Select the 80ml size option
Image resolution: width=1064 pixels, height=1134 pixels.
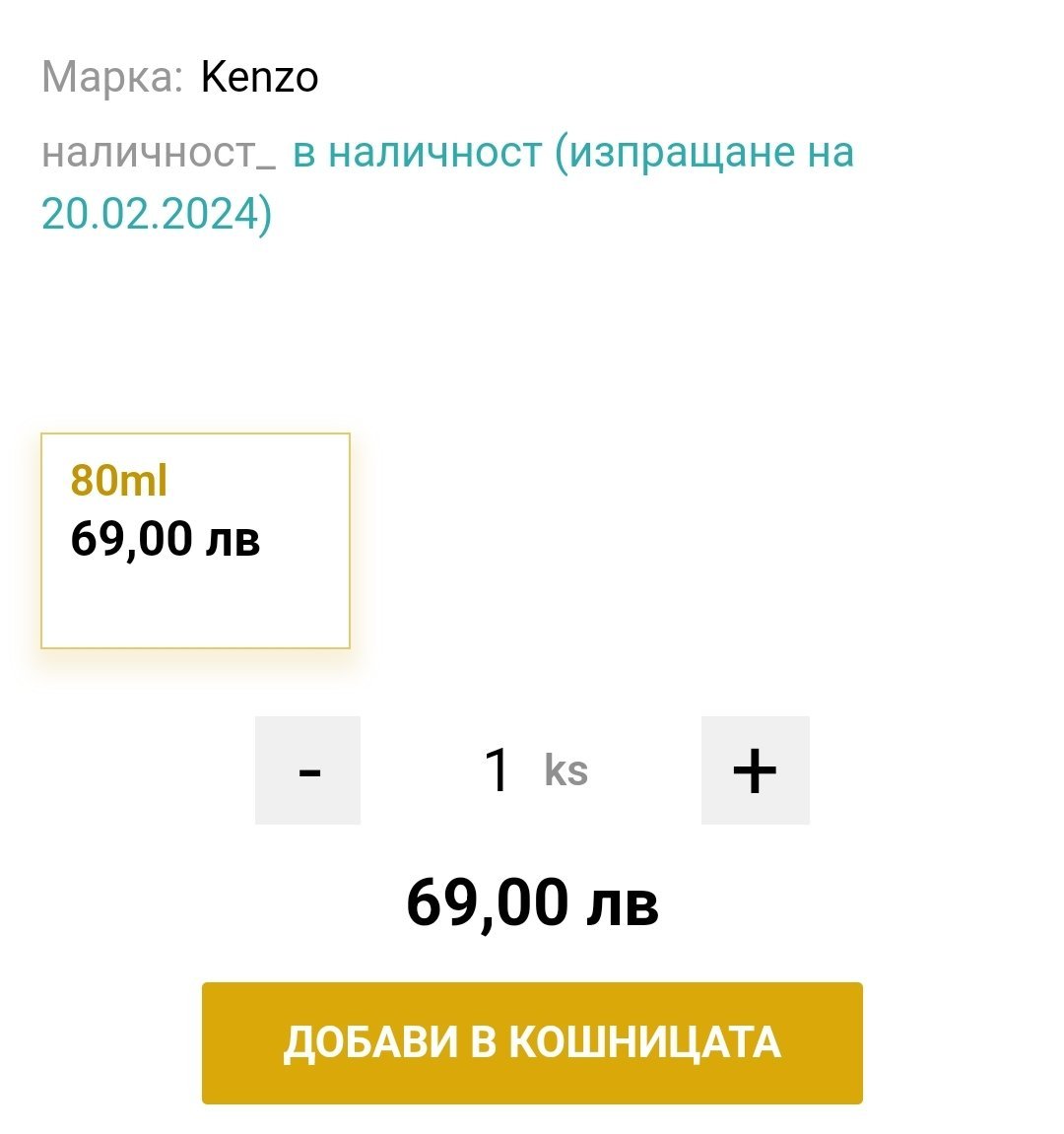195,540
